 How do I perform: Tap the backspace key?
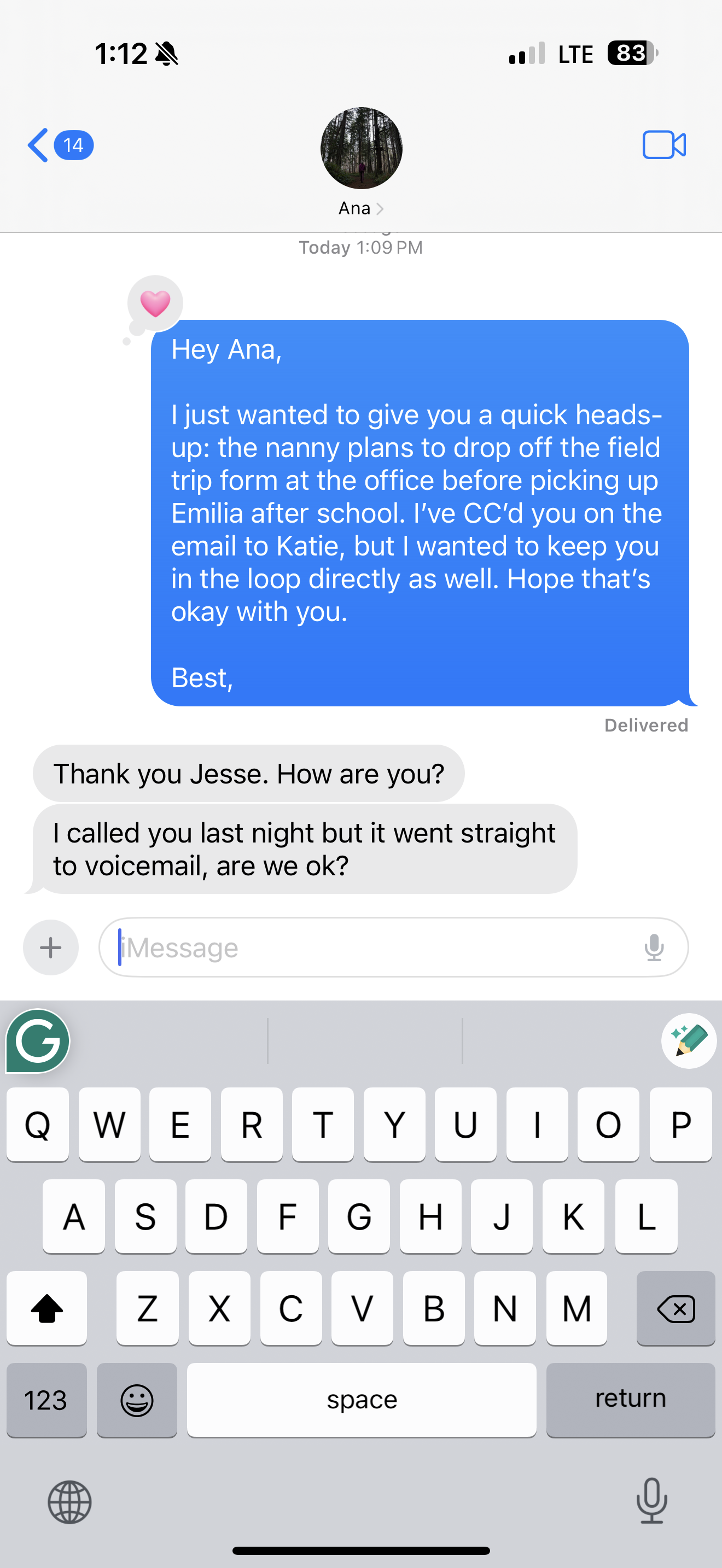676,1308
